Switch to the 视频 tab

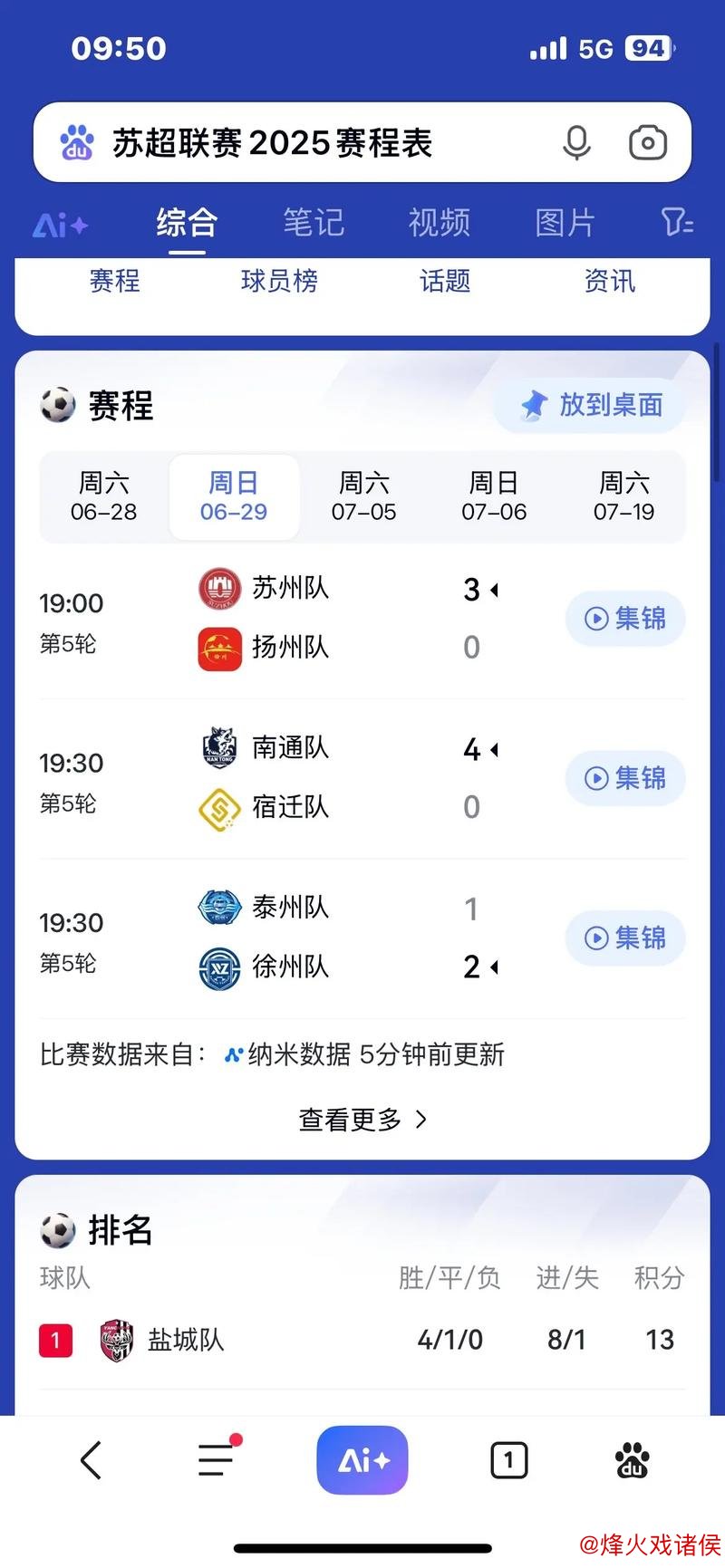point(438,223)
